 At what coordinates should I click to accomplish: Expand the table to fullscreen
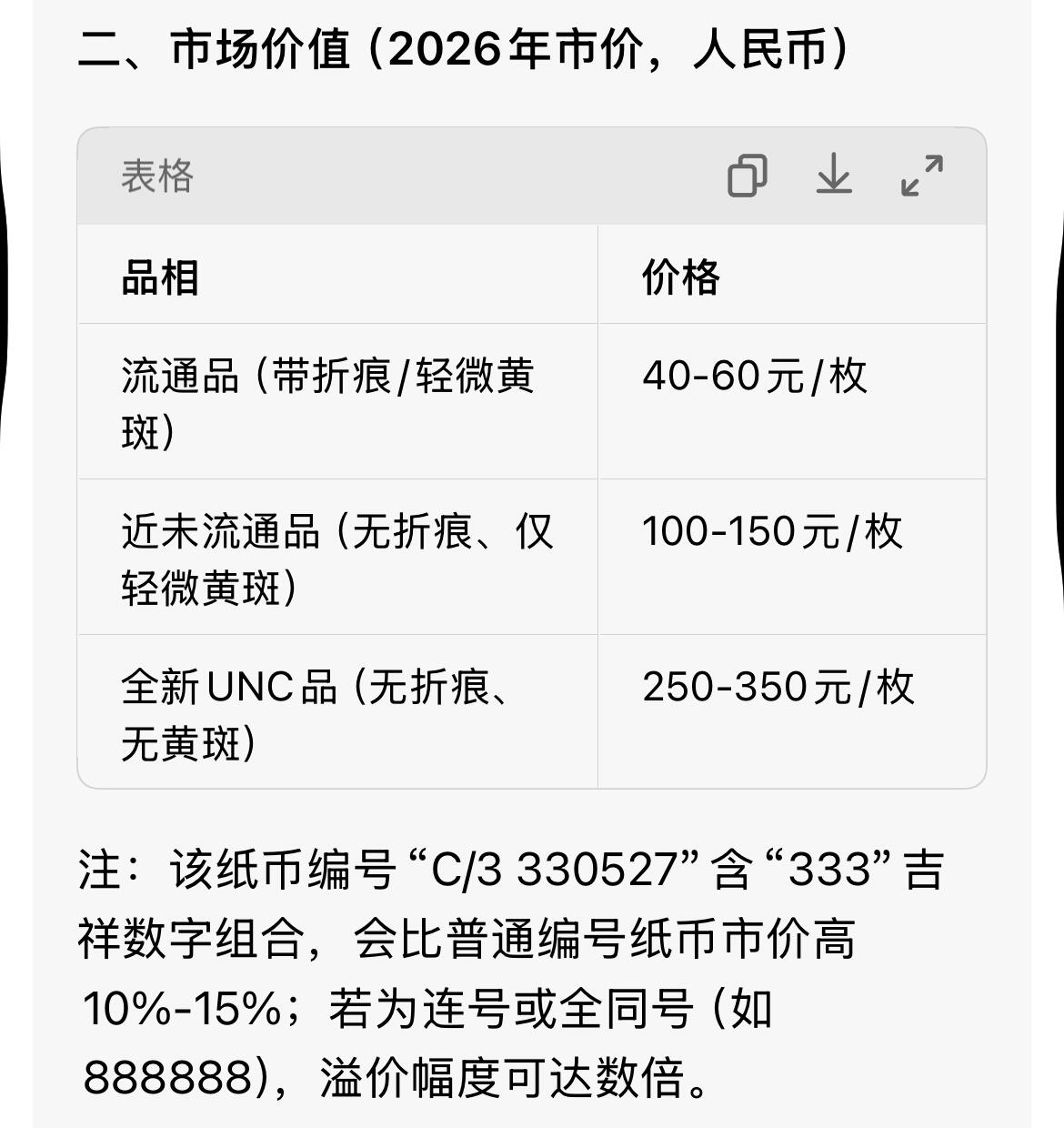[x=922, y=176]
